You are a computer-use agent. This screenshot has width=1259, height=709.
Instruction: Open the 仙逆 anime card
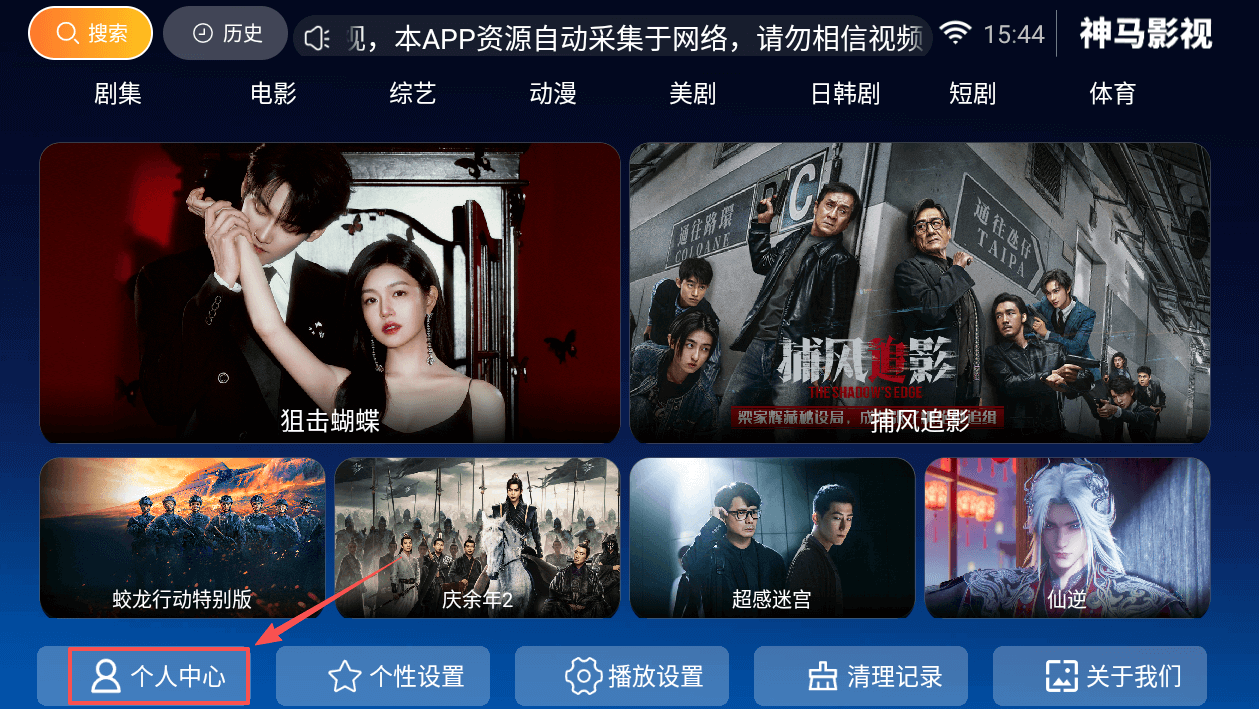[1067, 537]
